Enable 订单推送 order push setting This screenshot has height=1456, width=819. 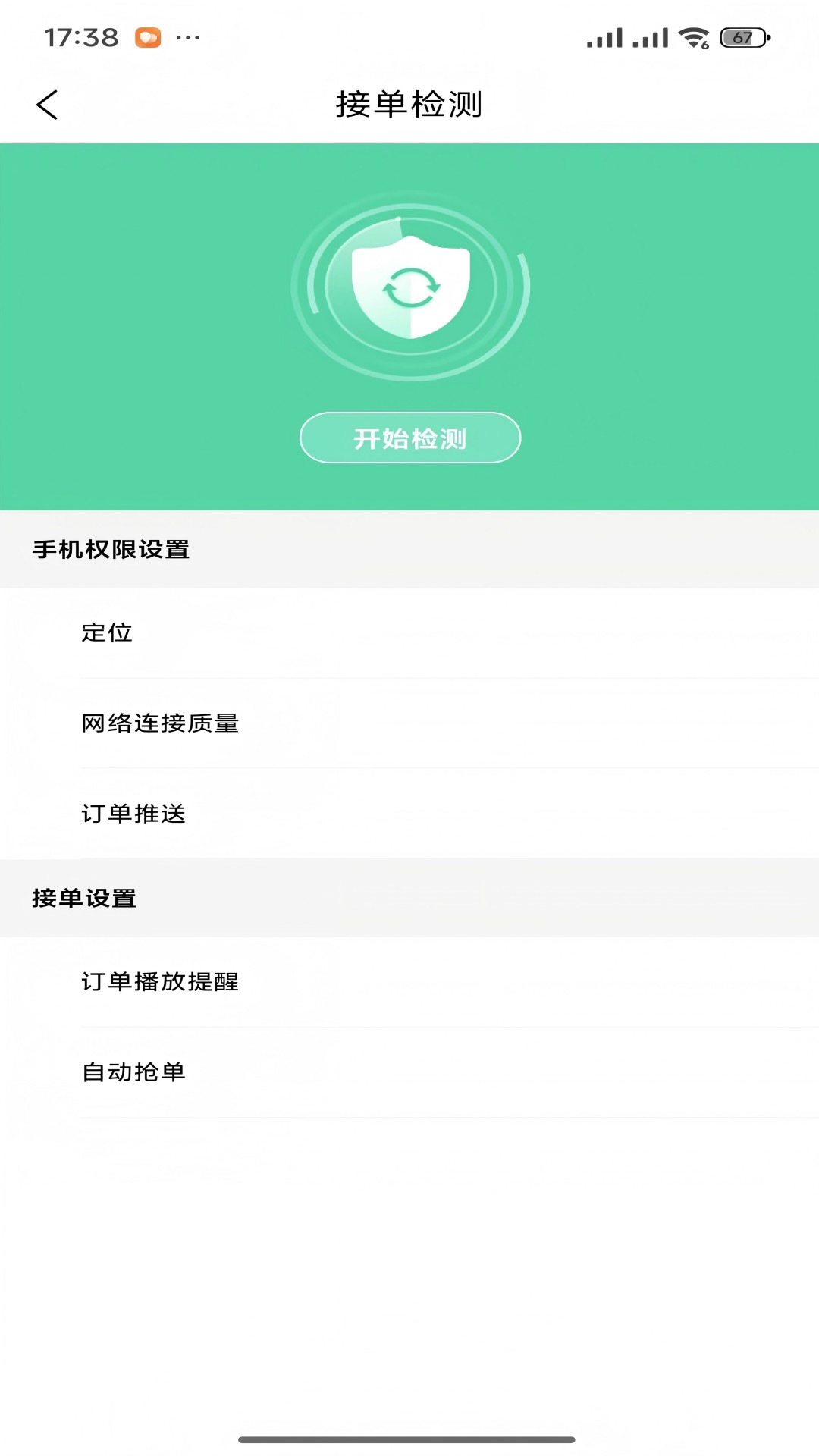click(x=409, y=814)
